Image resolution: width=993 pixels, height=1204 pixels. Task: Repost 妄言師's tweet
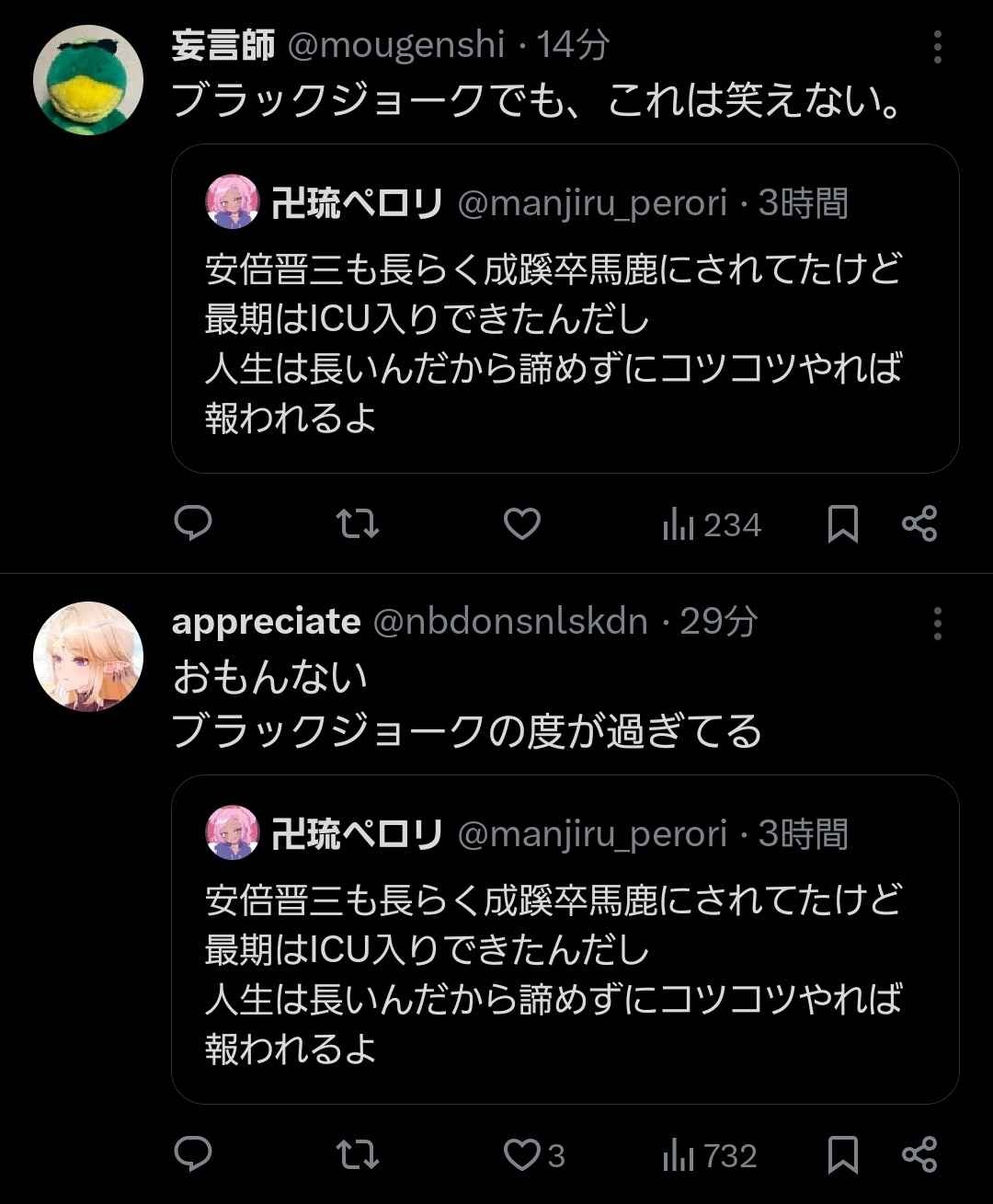357,523
